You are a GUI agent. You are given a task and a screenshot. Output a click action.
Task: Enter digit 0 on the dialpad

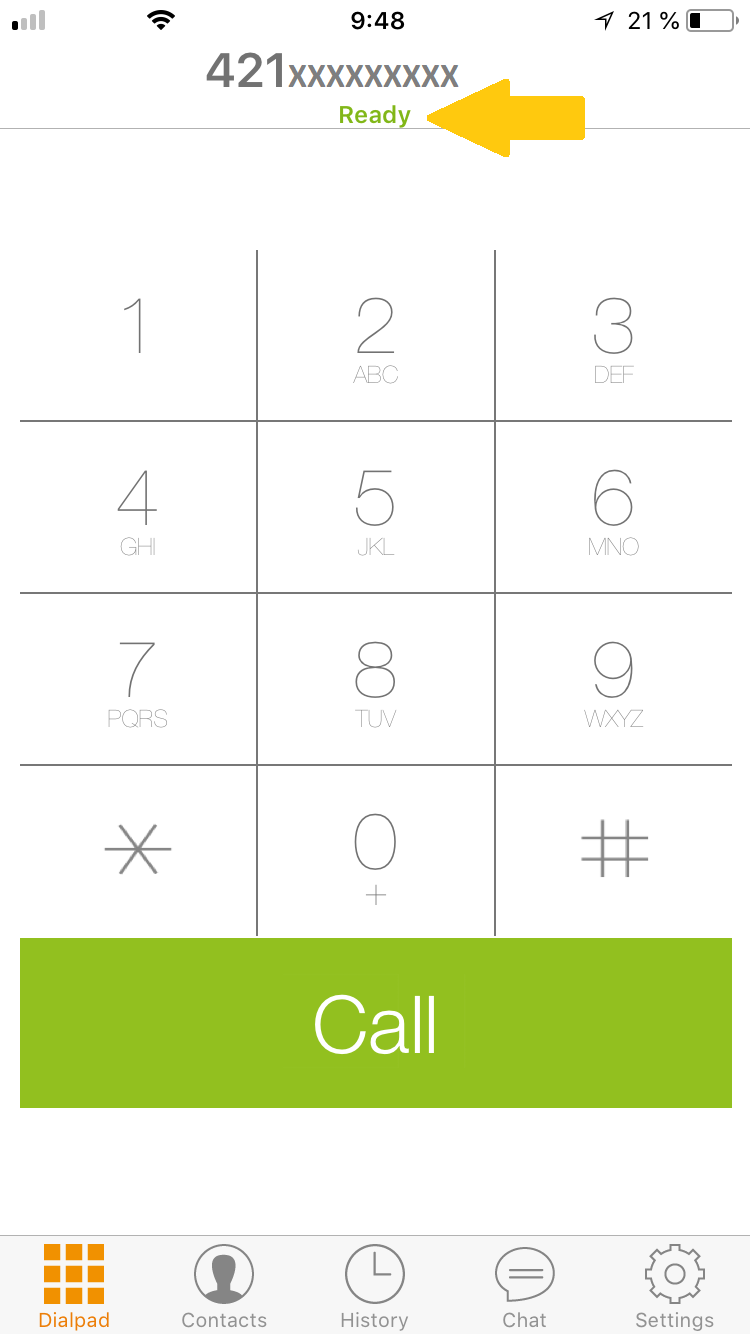(x=376, y=851)
